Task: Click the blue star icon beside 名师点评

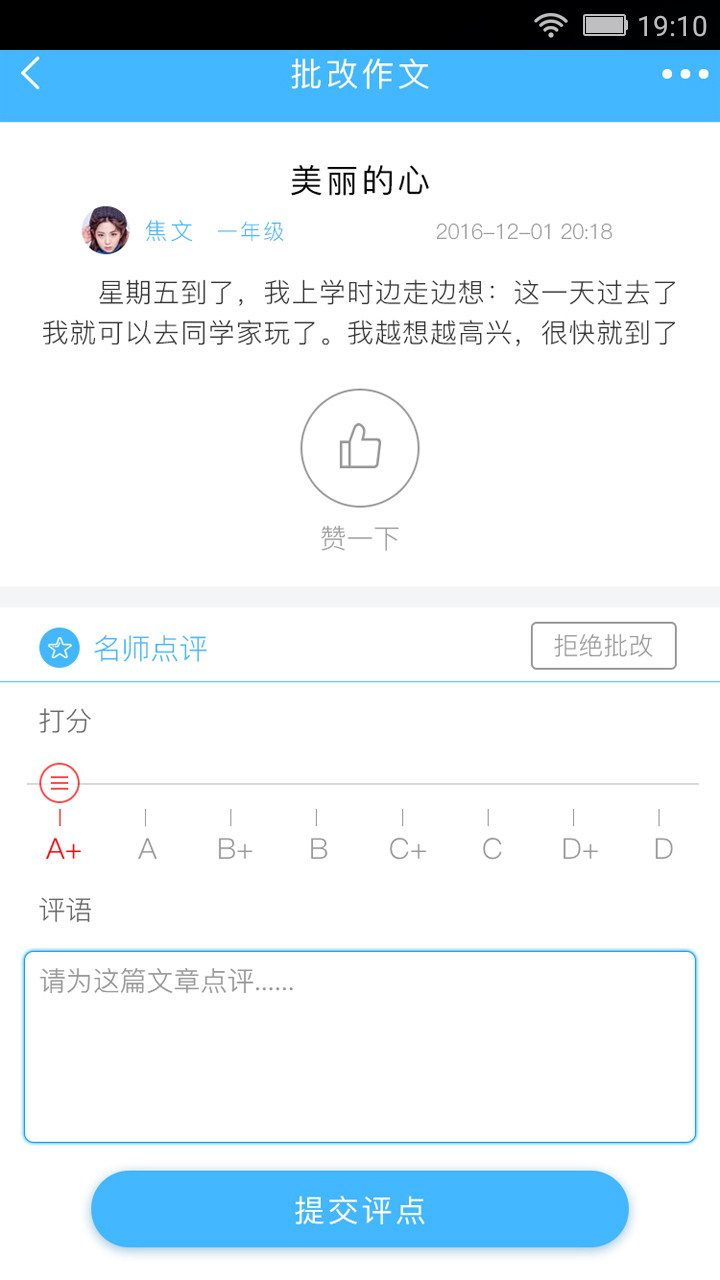Action: point(59,647)
